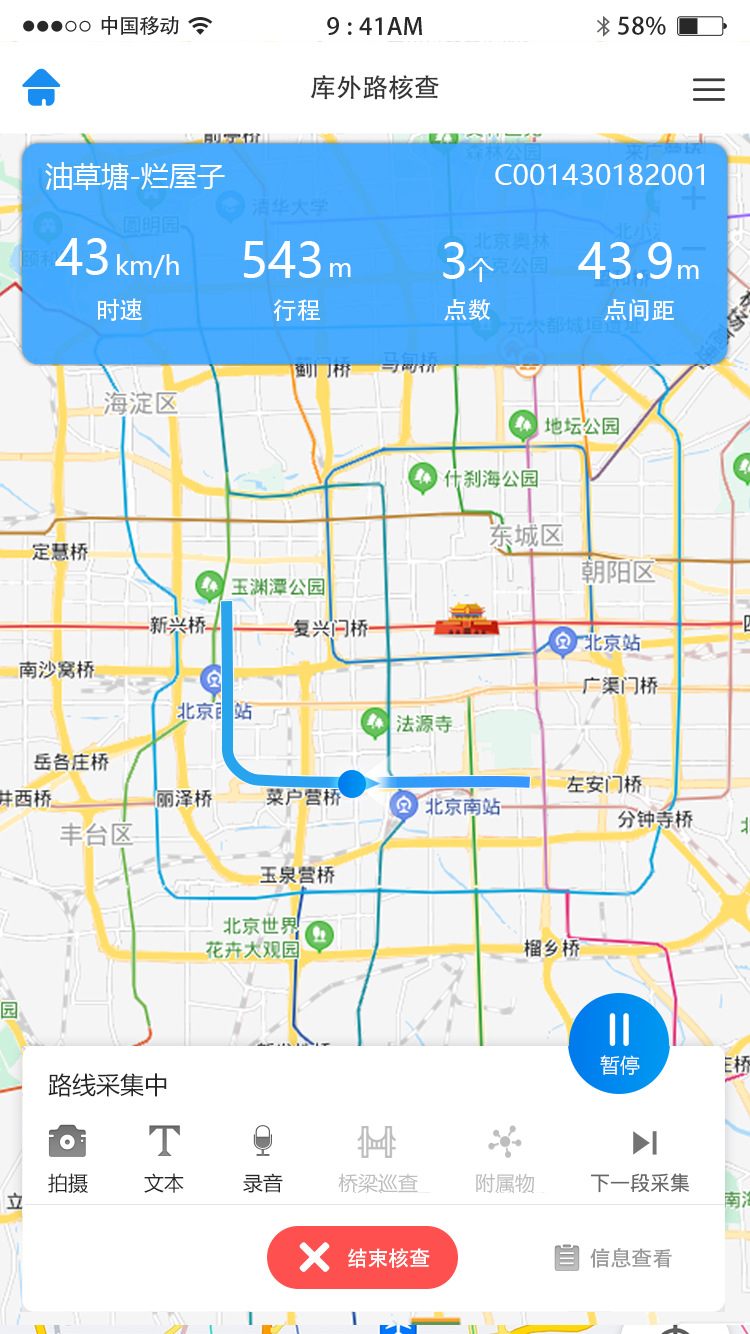Pause route collection with 暂停 button
The image size is (750, 1334).
618,1043
